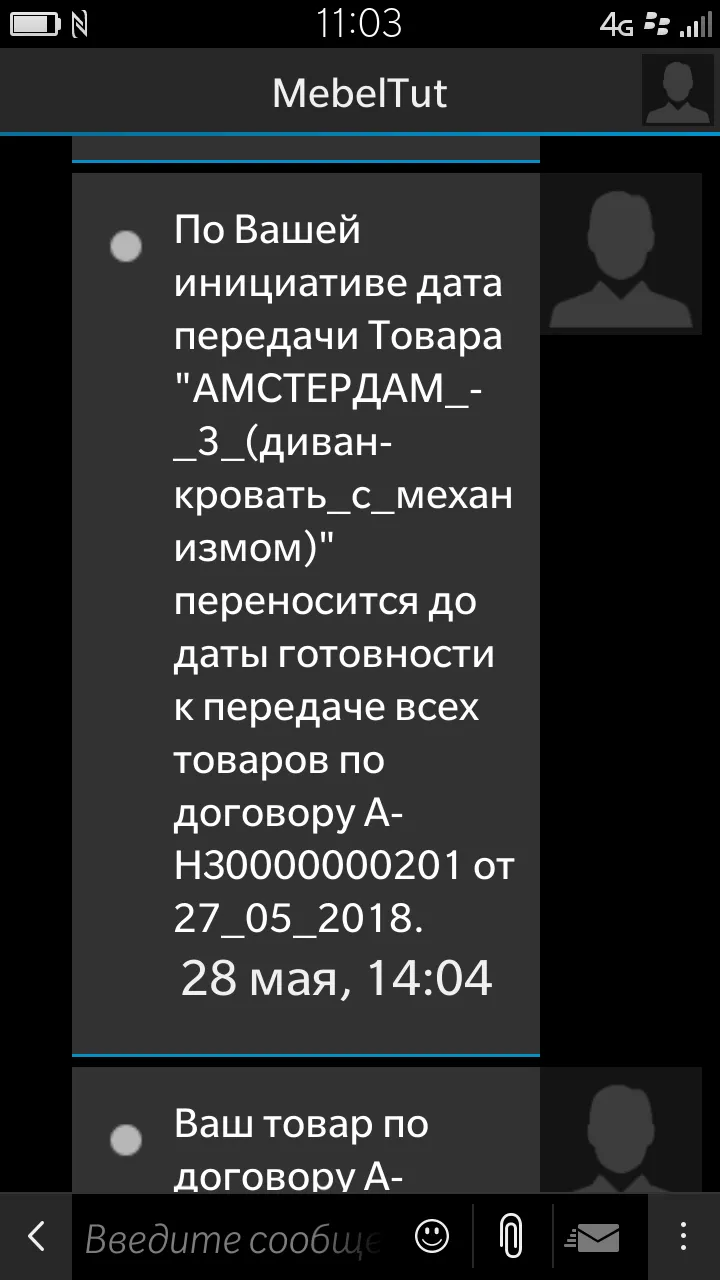Open MebelTut contact avatar in the header
720x1280 pixels.
[x=680, y=92]
